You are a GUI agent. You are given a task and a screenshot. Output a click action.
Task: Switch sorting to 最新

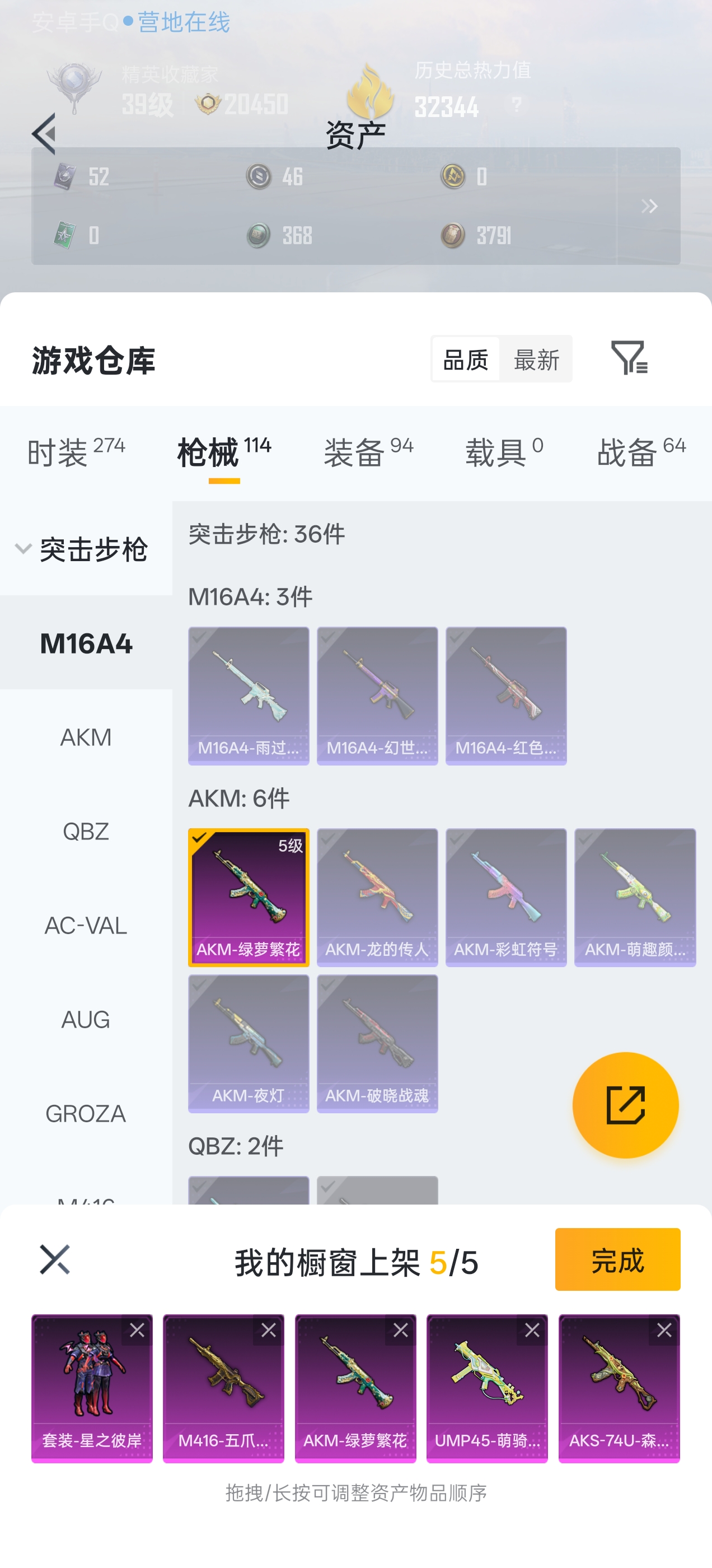coord(536,360)
